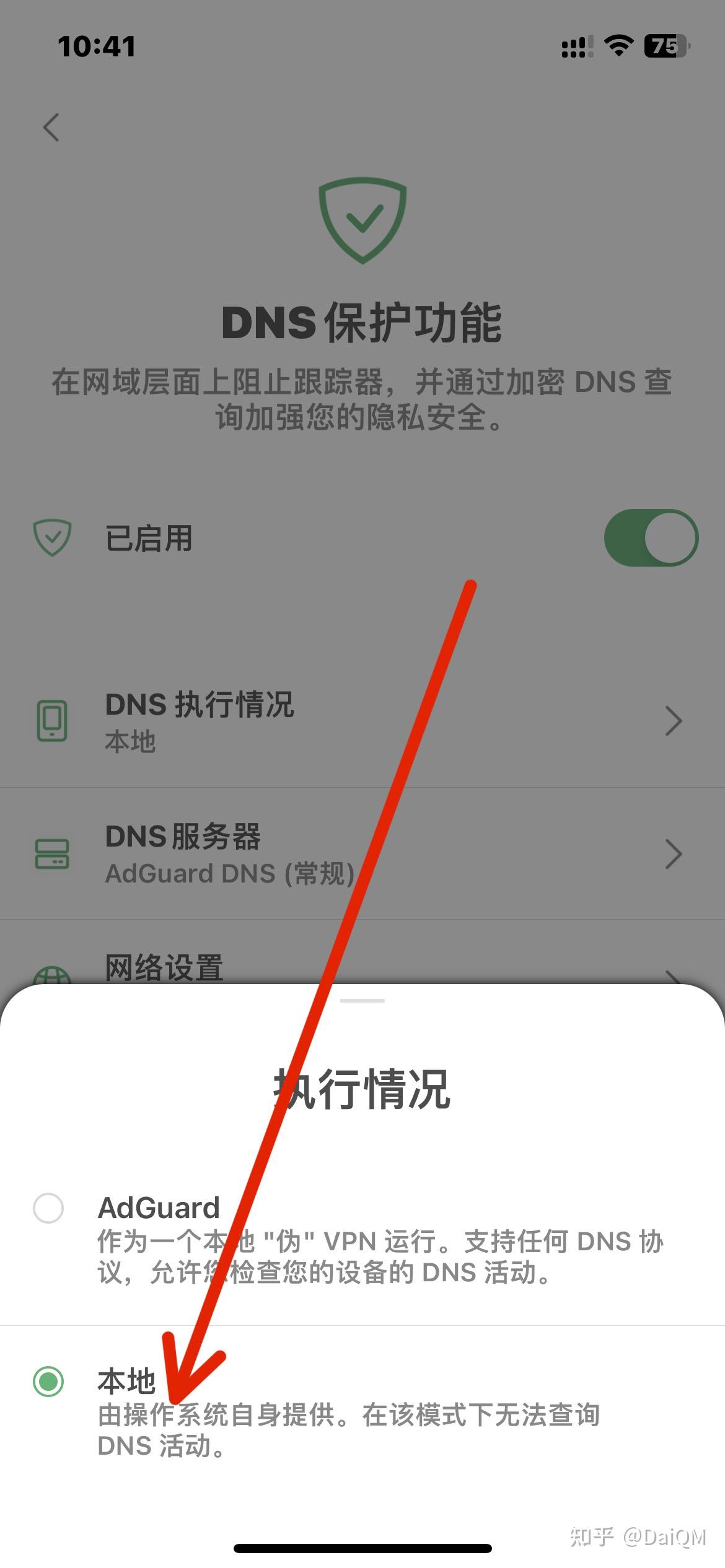Select the AdGuard implementation option
Screen dimensions: 725x1568
[362, 1239]
